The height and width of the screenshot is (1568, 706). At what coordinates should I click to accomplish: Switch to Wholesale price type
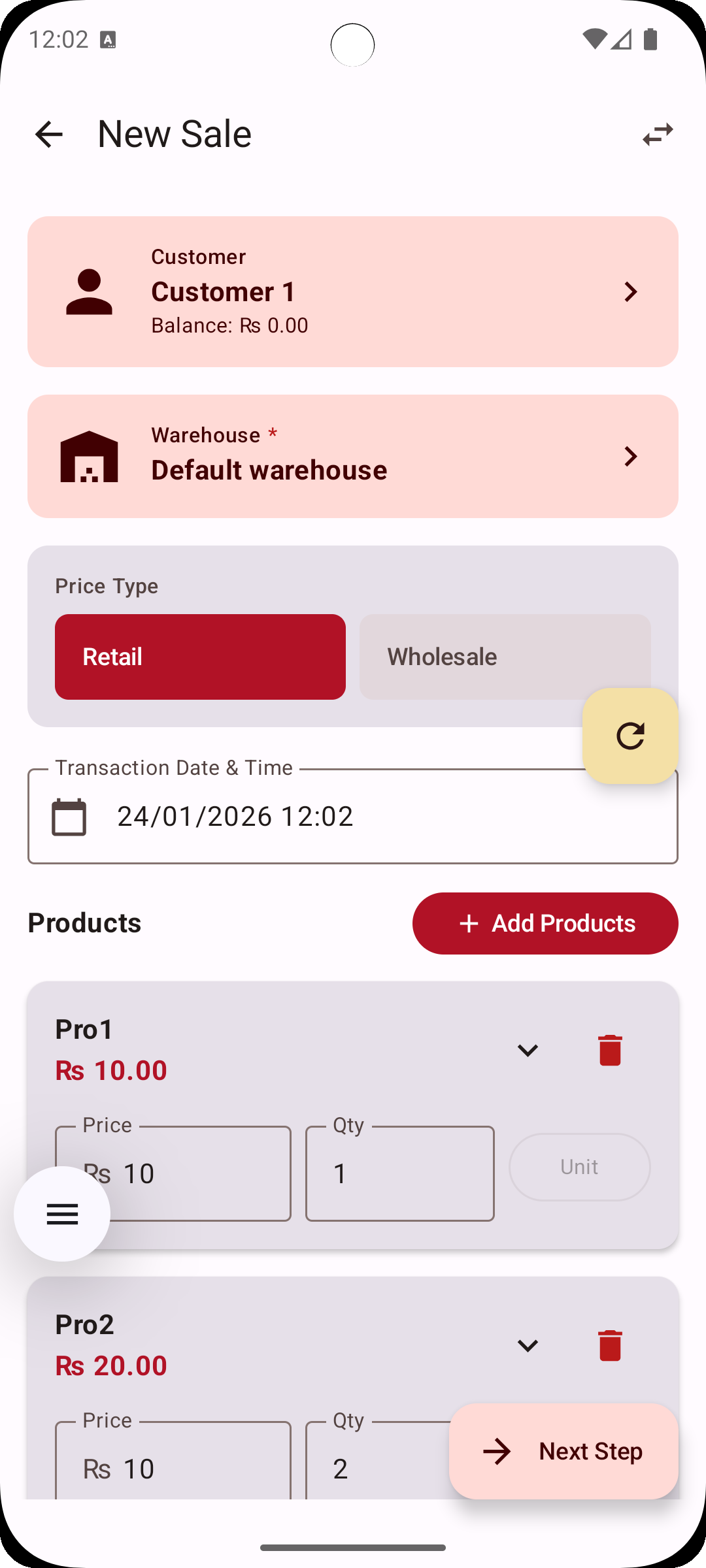505,657
